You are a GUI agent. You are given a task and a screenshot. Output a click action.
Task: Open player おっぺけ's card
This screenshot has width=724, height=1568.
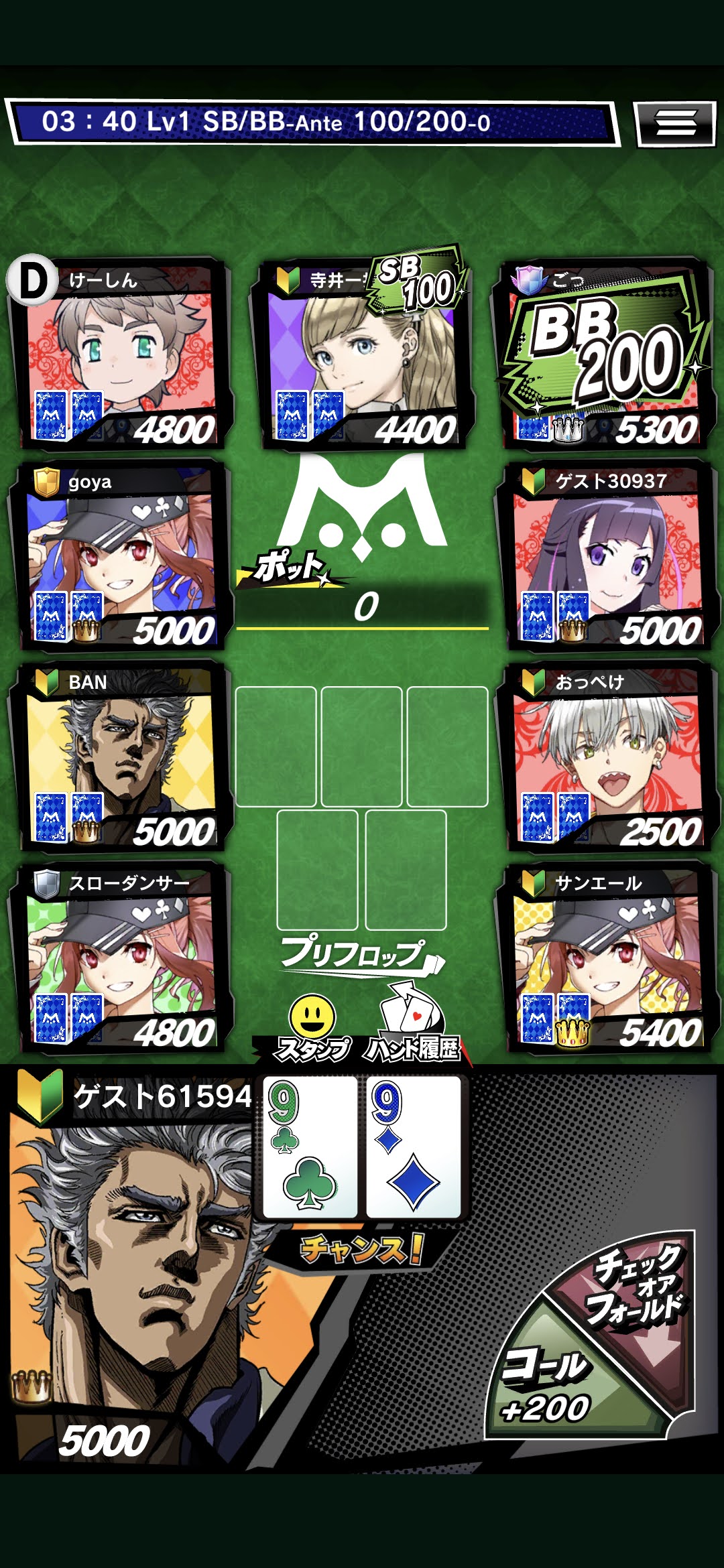pos(605,756)
